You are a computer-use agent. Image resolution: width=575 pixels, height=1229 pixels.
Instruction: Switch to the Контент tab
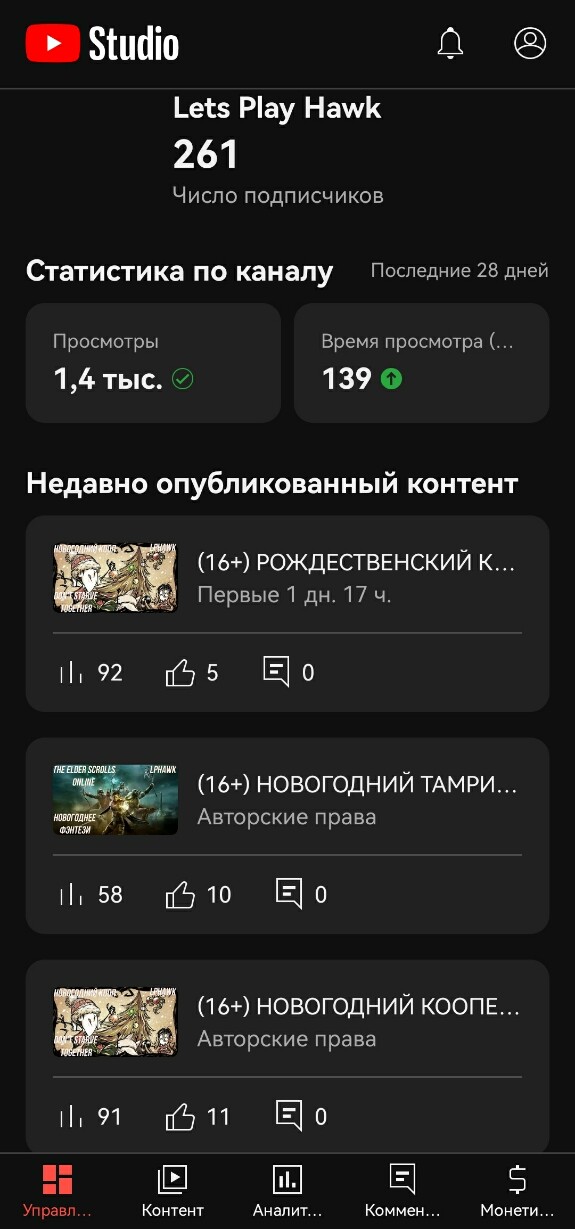point(172,1191)
